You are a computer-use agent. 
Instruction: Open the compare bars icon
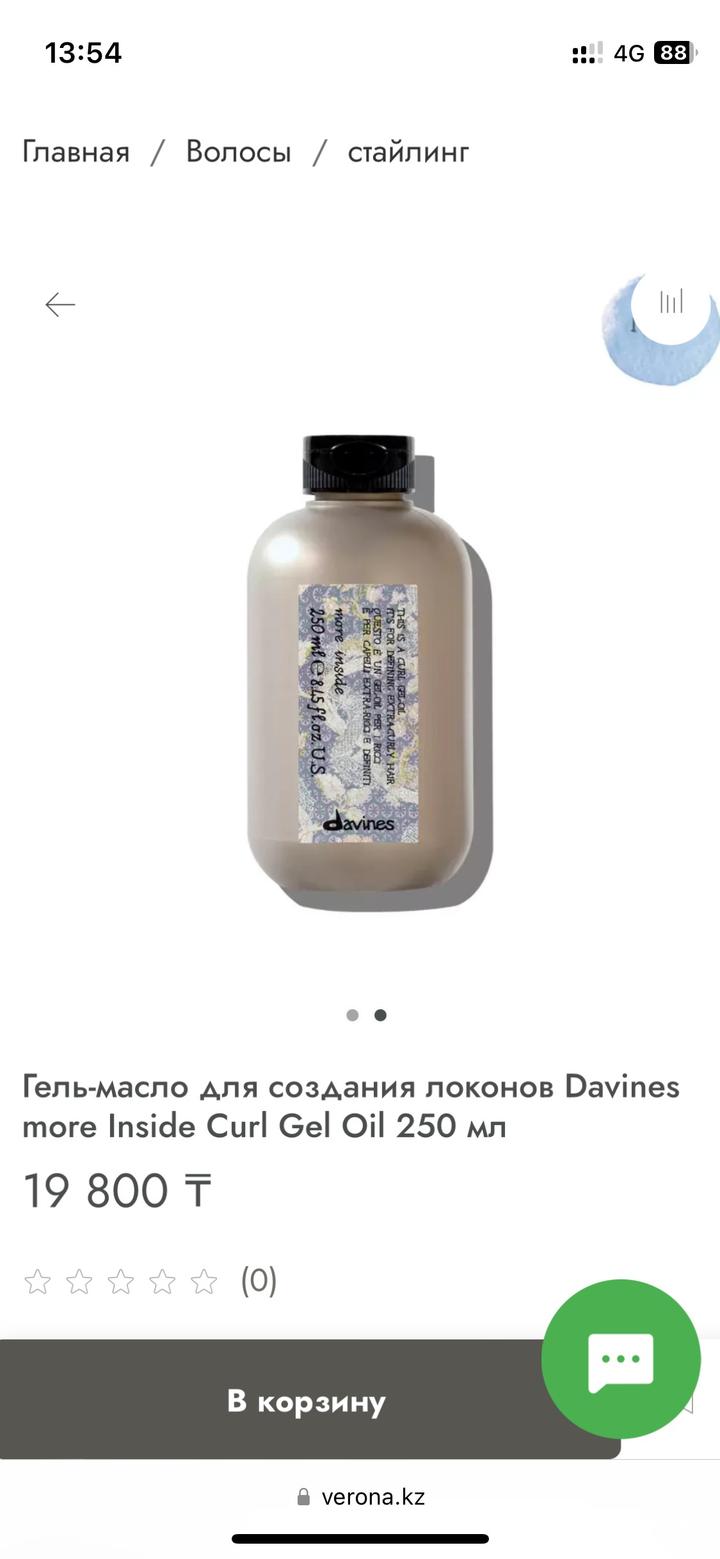click(671, 301)
